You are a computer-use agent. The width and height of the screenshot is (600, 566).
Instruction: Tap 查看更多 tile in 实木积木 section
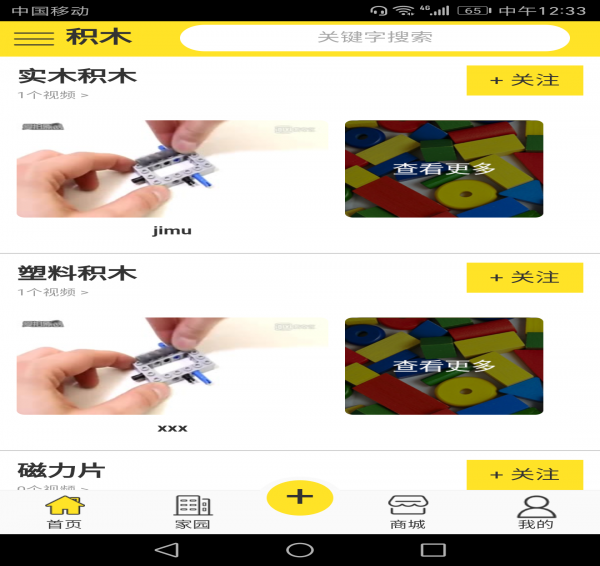[444, 169]
